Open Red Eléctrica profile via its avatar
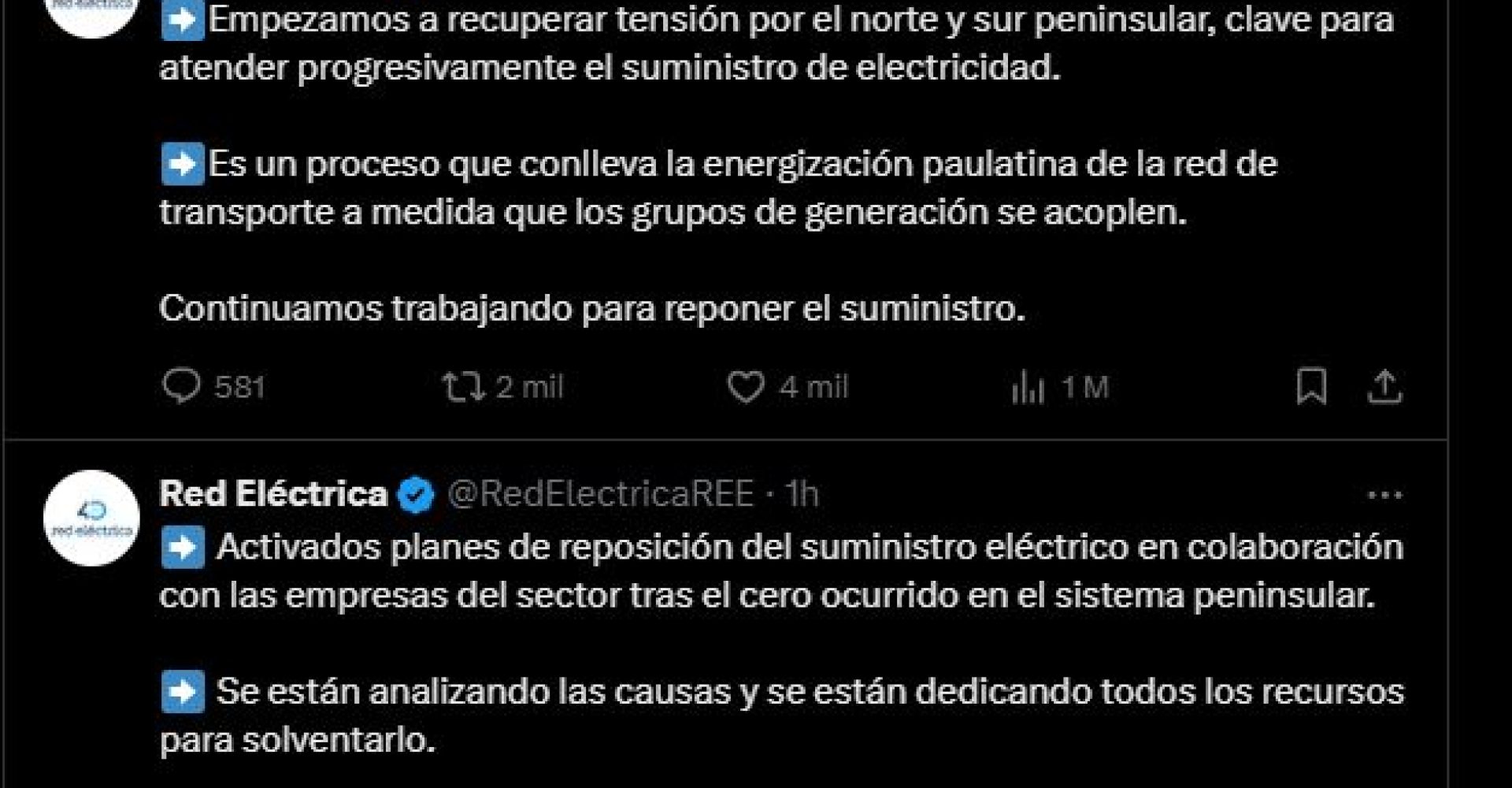1512x788 pixels. click(x=91, y=518)
